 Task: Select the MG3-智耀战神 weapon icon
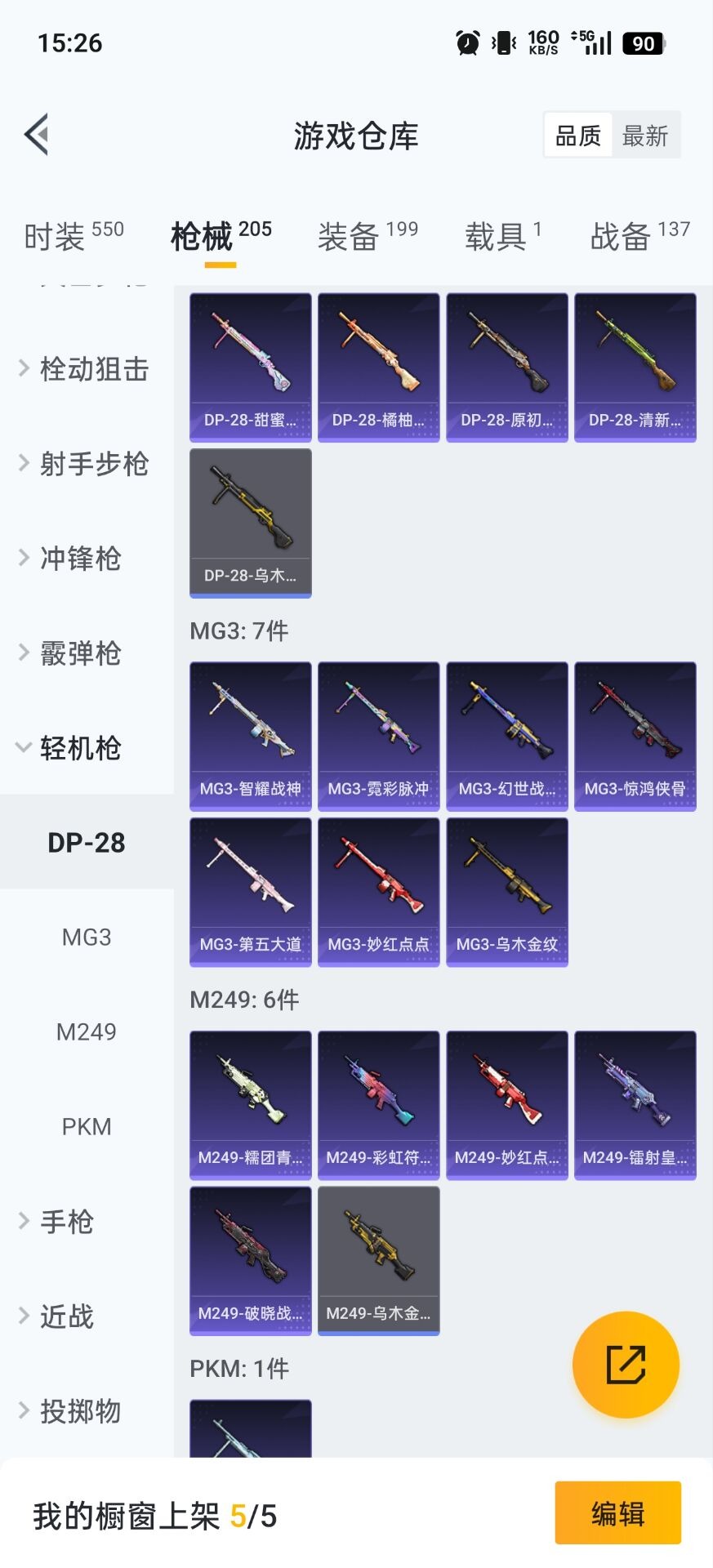pos(249,725)
